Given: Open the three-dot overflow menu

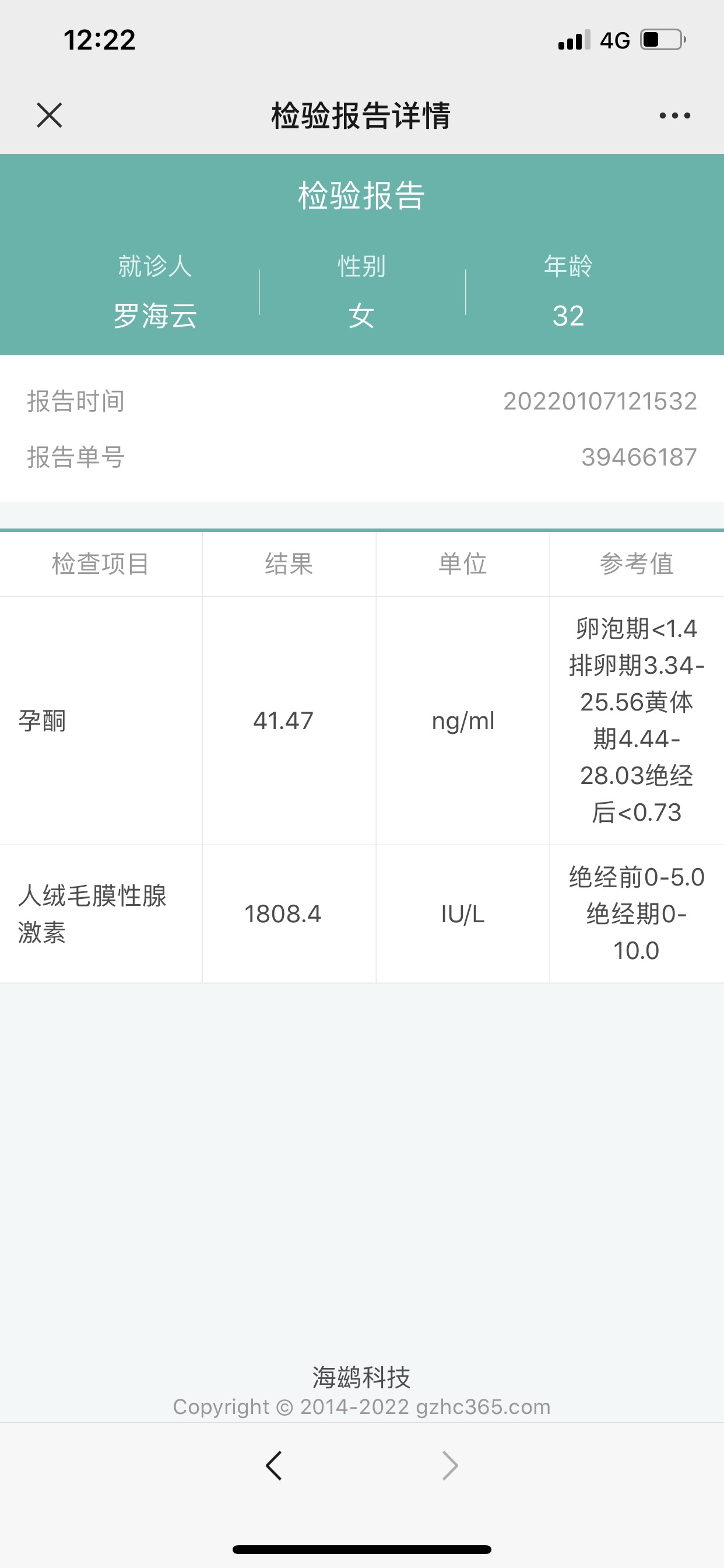Looking at the screenshot, I should pos(674,115).
